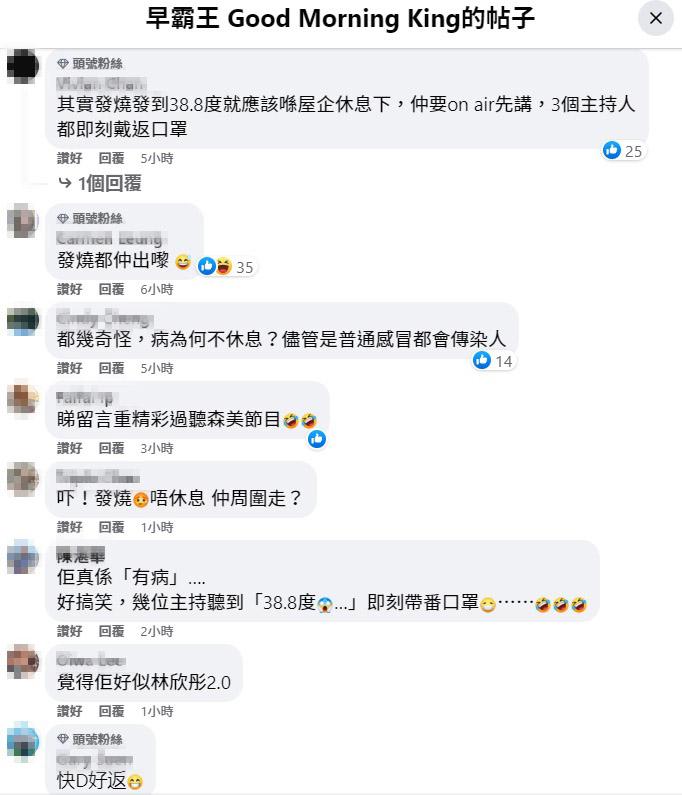Reply to comment 睇留言重精彩過聽森美節目
Image resolution: width=682 pixels, height=795 pixels.
(x=111, y=448)
